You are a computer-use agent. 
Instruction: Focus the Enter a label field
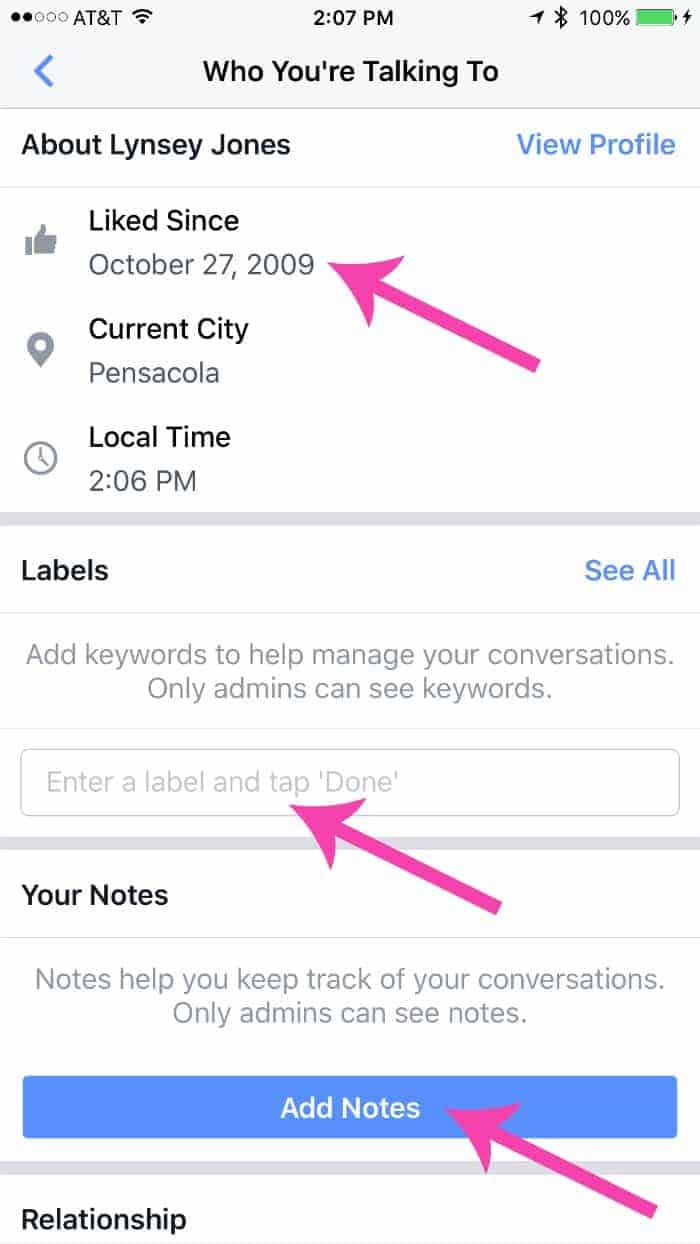(350, 782)
